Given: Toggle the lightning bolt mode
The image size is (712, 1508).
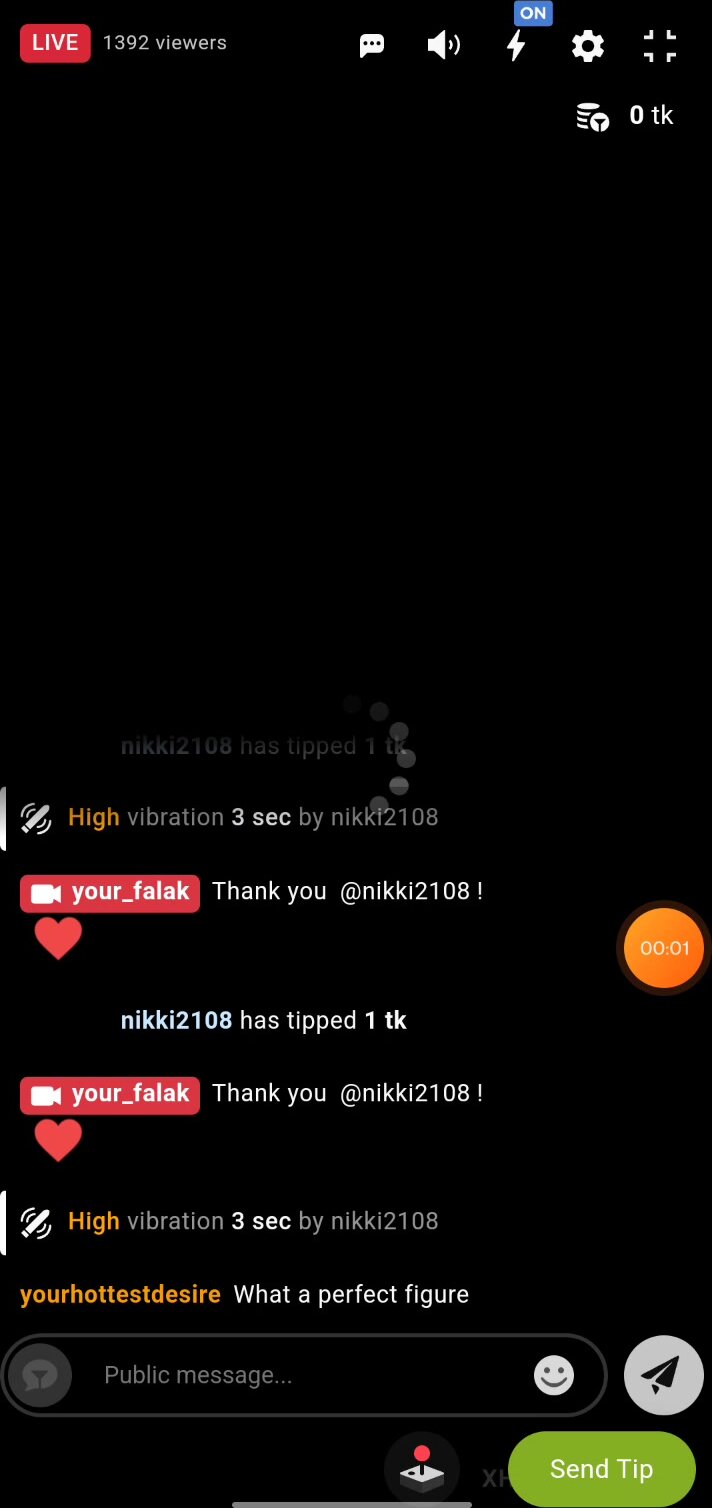Looking at the screenshot, I should (516, 46).
